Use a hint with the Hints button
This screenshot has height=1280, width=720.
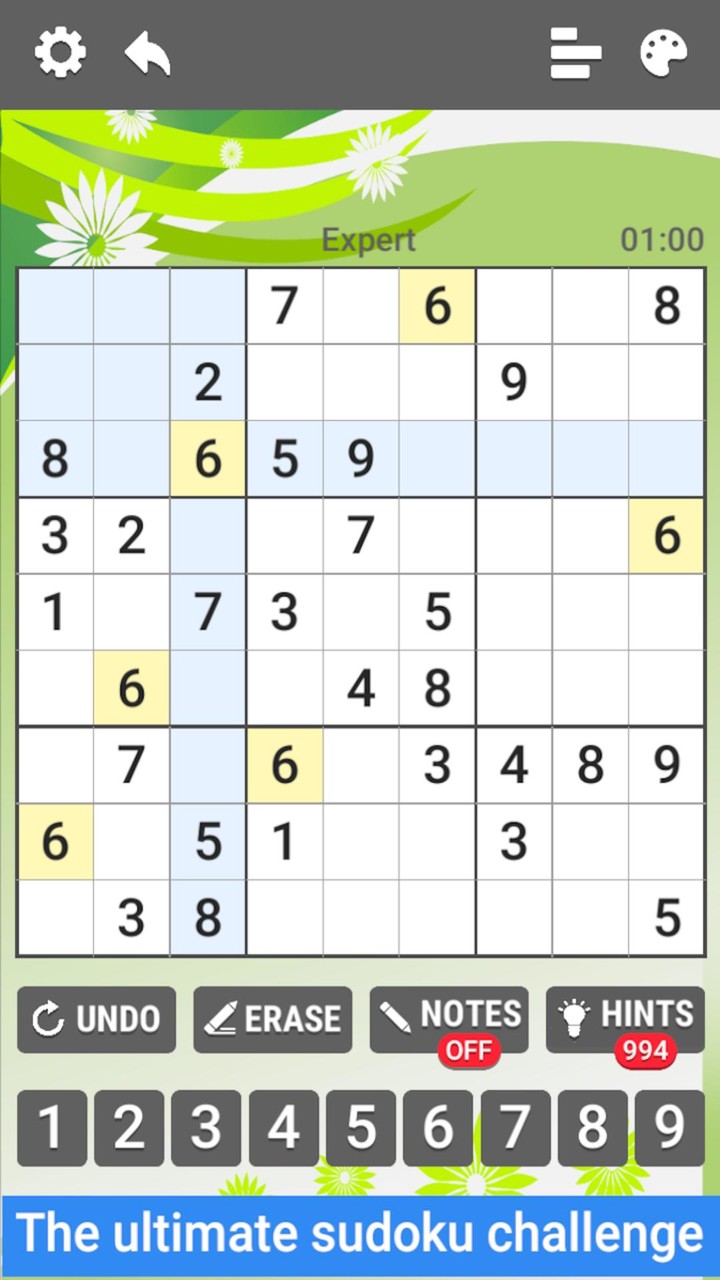click(622, 1019)
